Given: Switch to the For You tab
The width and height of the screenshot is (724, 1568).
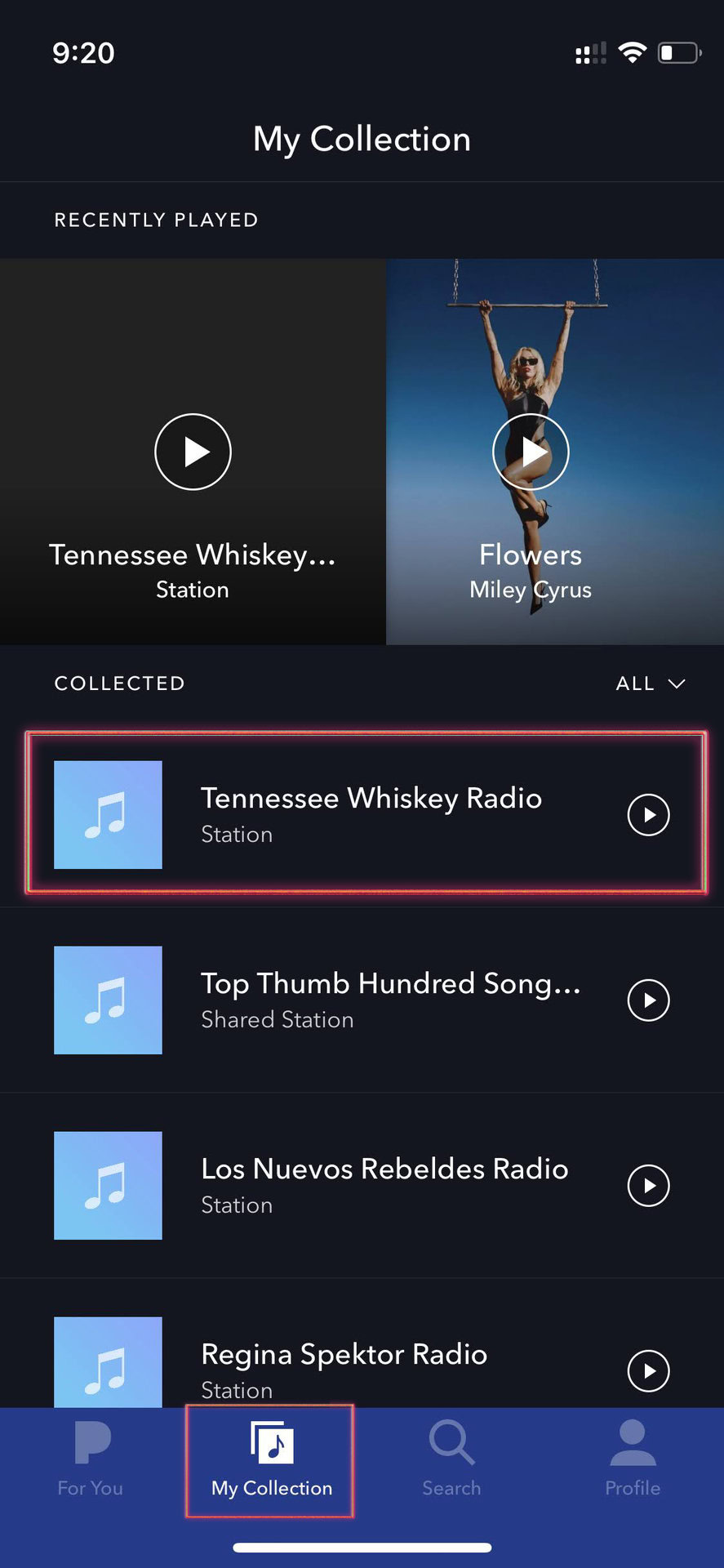Looking at the screenshot, I should [91, 1460].
